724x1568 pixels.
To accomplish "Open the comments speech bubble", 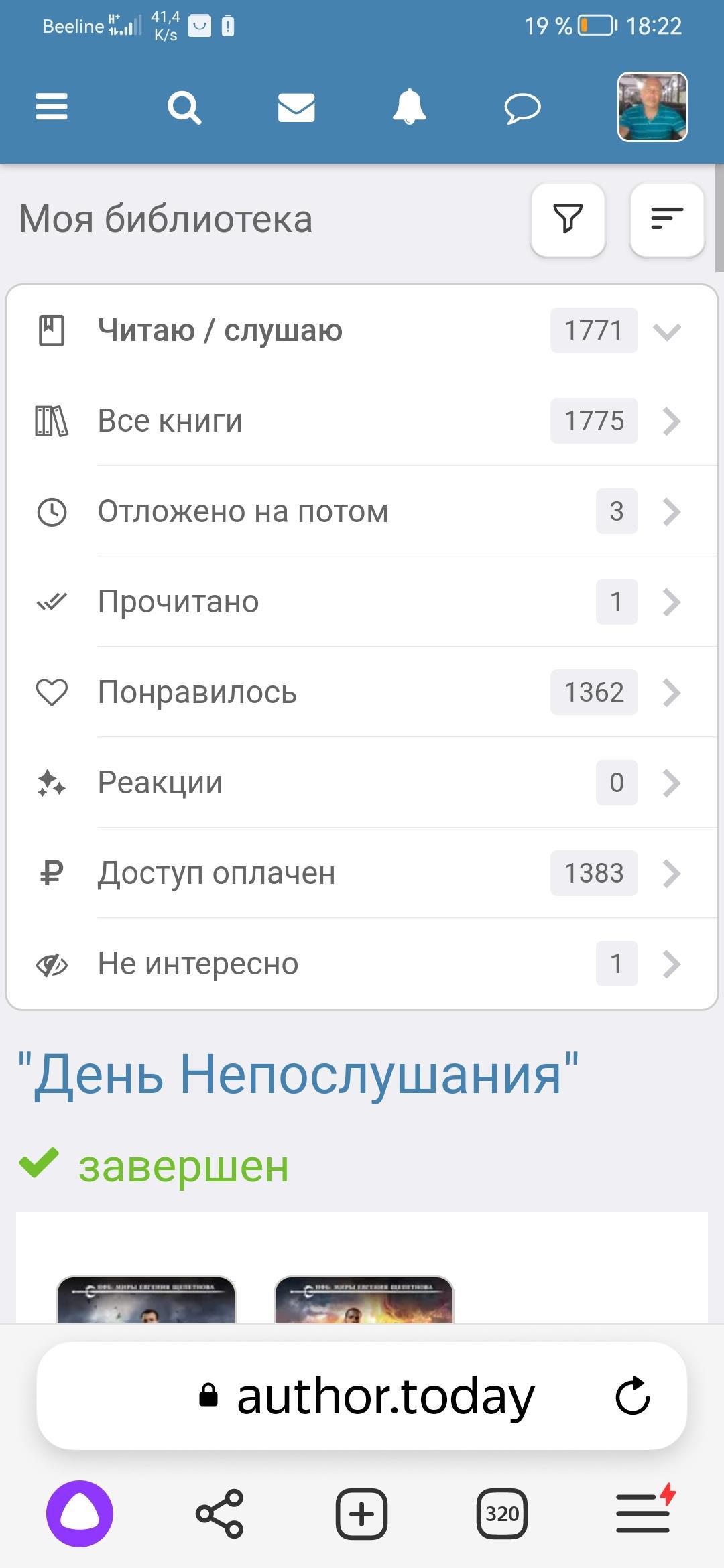I will [x=522, y=108].
